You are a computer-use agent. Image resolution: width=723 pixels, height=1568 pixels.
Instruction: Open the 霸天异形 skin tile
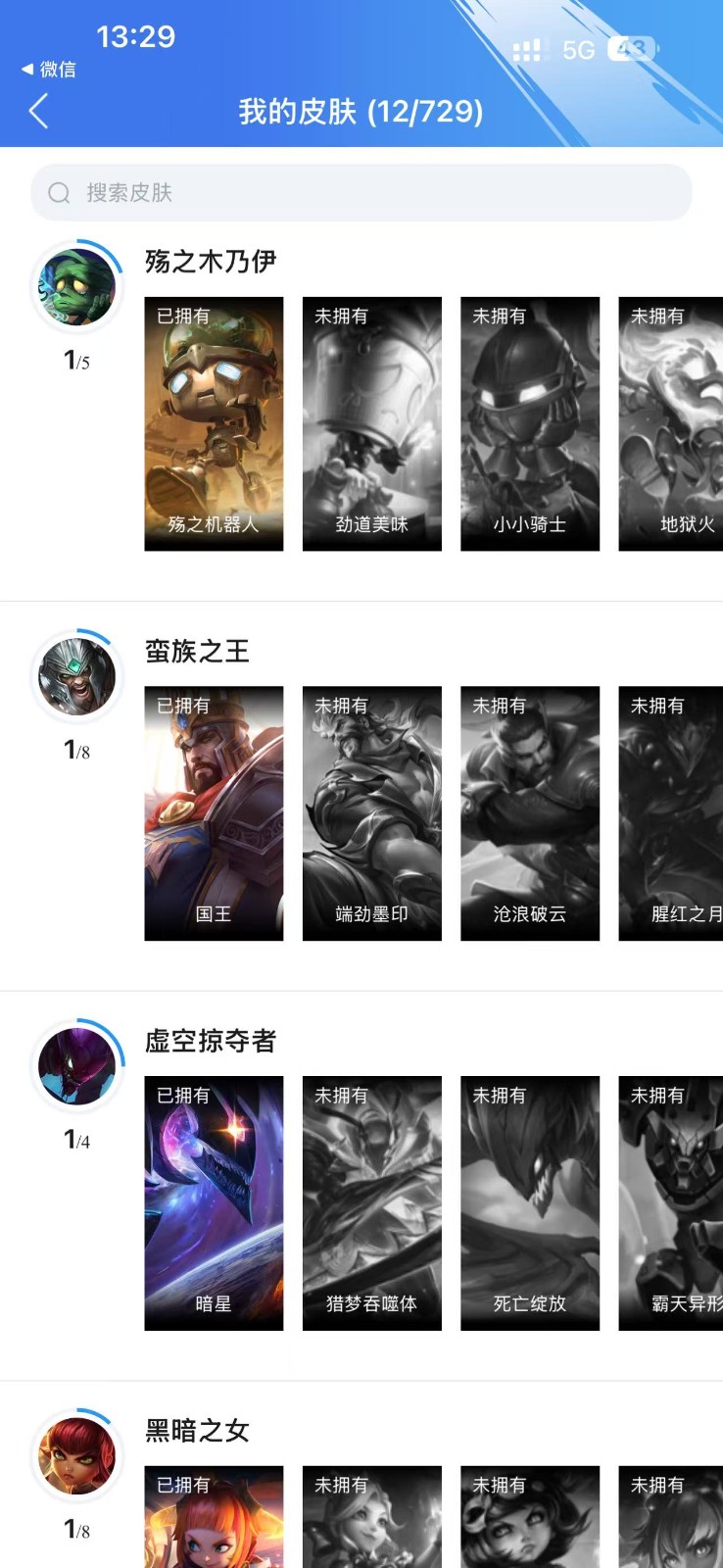tap(672, 1202)
